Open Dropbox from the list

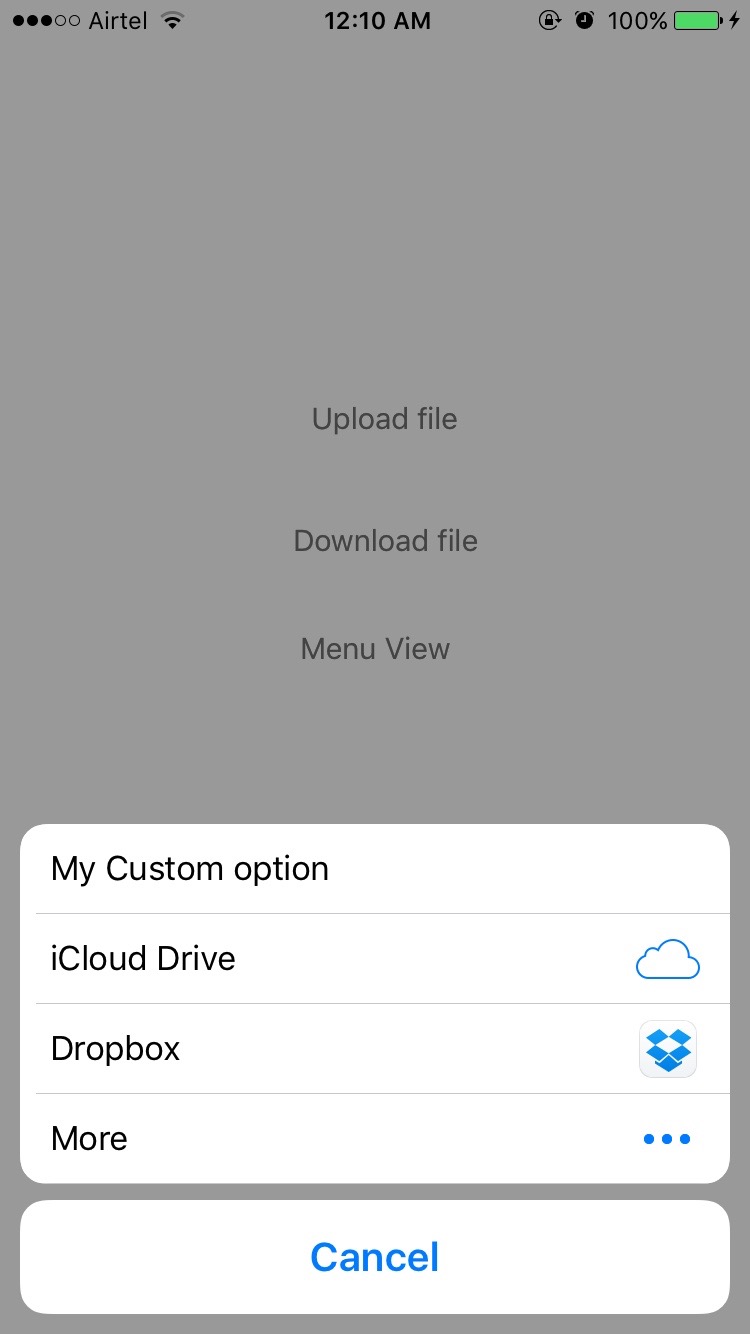tap(374, 1048)
